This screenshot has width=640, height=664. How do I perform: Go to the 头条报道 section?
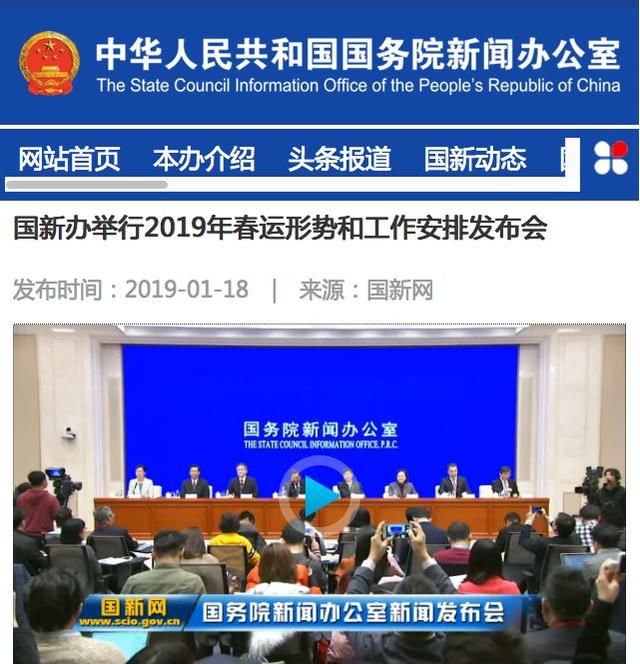(x=339, y=159)
